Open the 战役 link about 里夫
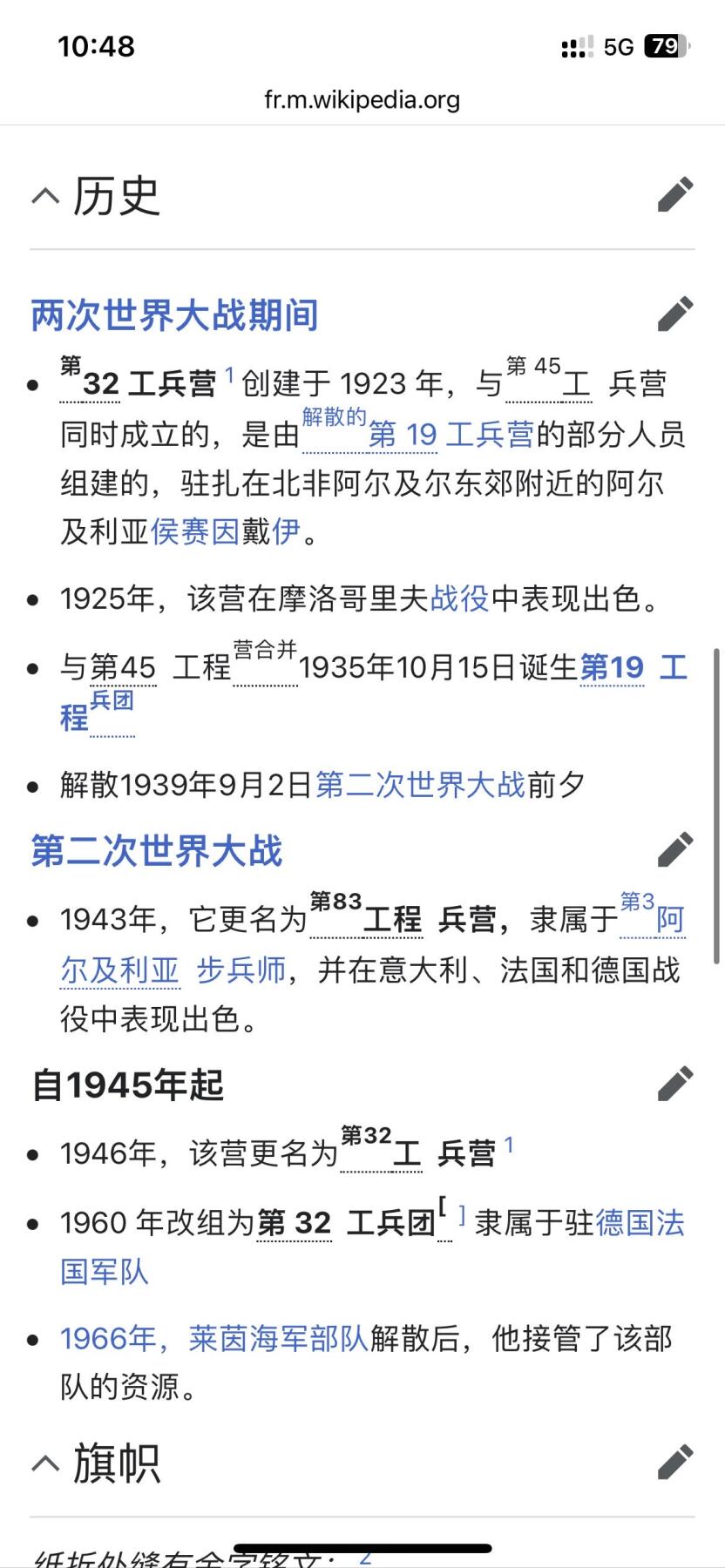This screenshot has width=725, height=1568. click(459, 598)
